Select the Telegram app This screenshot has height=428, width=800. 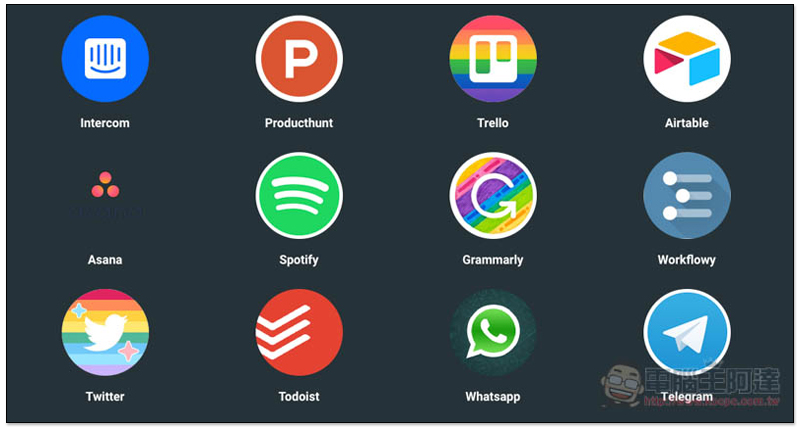pyautogui.click(x=687, y=332)
